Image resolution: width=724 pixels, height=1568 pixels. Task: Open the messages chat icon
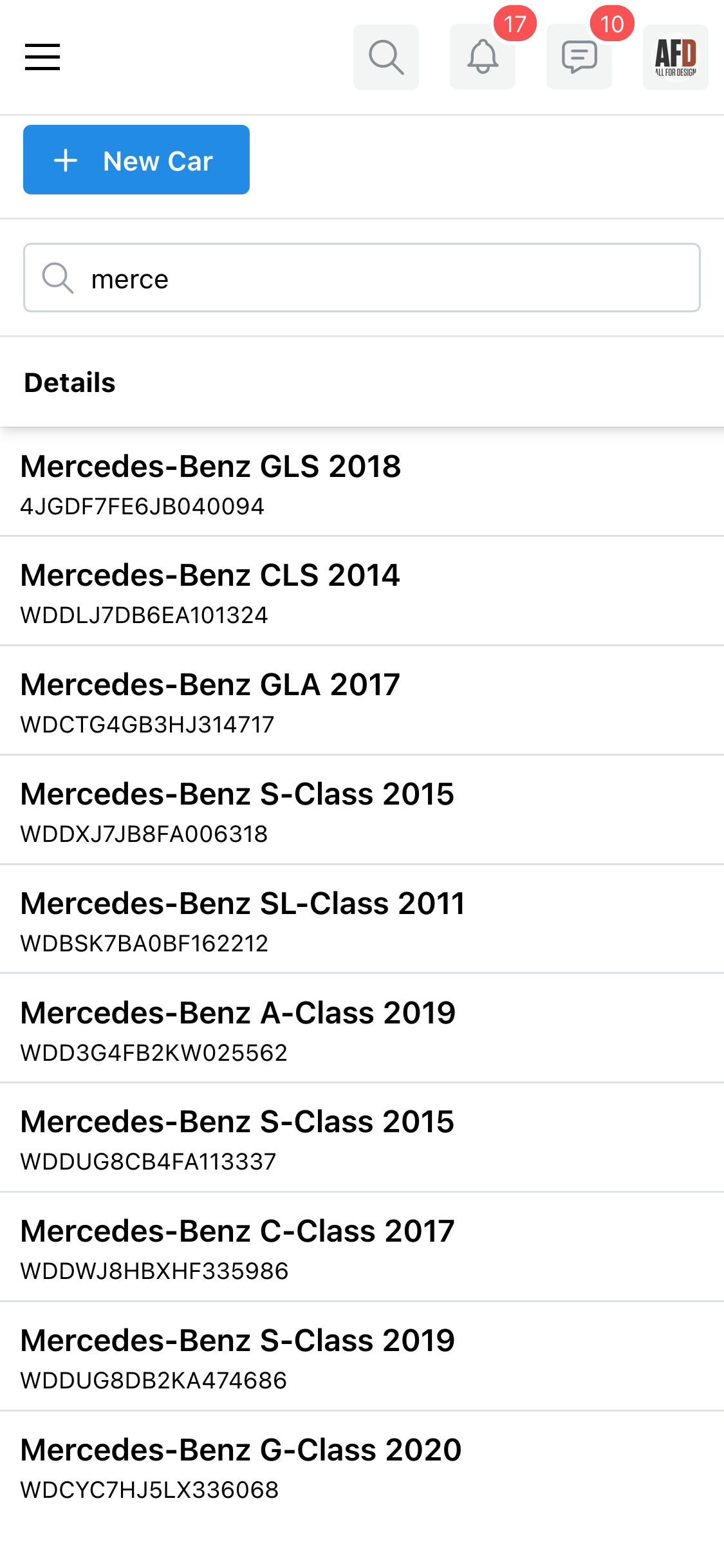tap(579, 57)
